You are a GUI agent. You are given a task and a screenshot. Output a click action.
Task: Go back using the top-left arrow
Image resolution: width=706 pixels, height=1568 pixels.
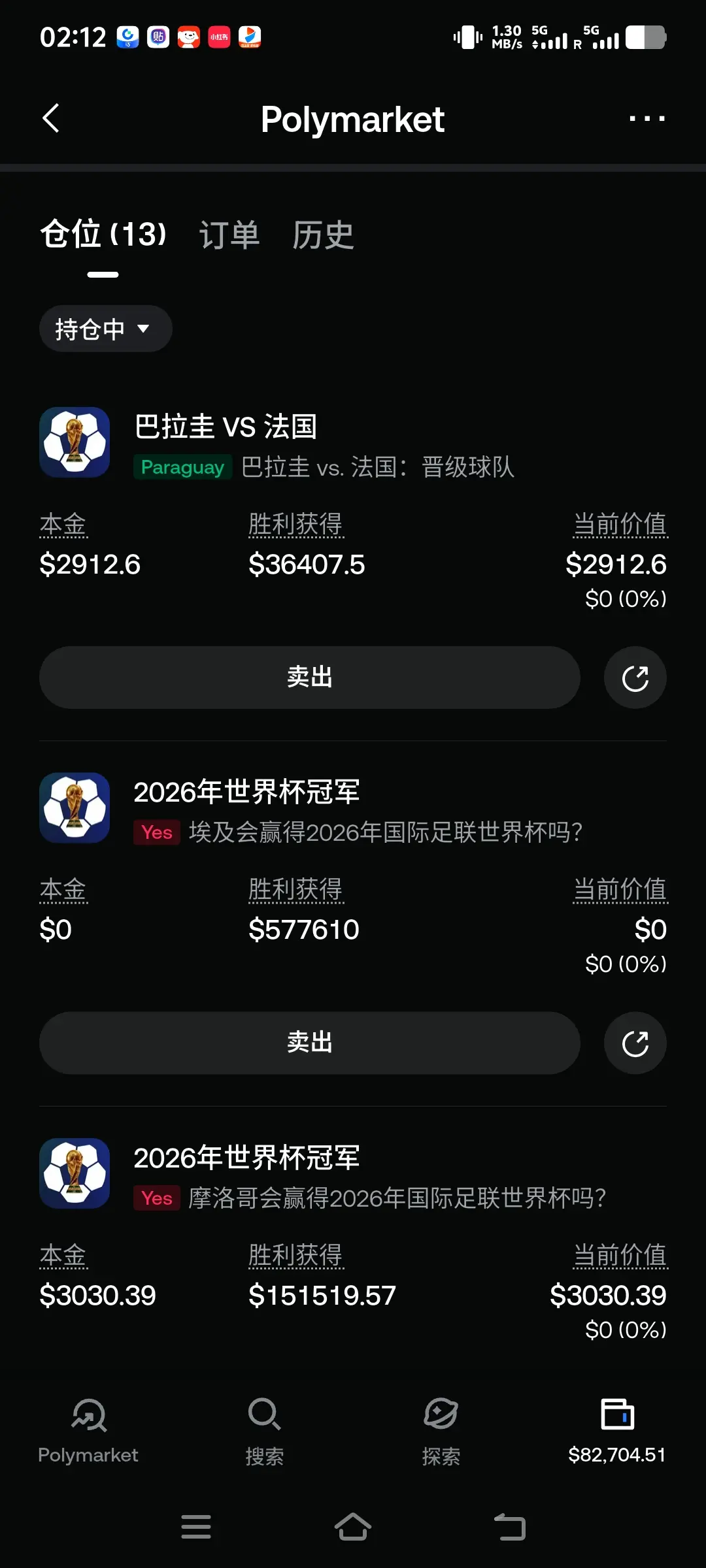[x=51, y=118]
